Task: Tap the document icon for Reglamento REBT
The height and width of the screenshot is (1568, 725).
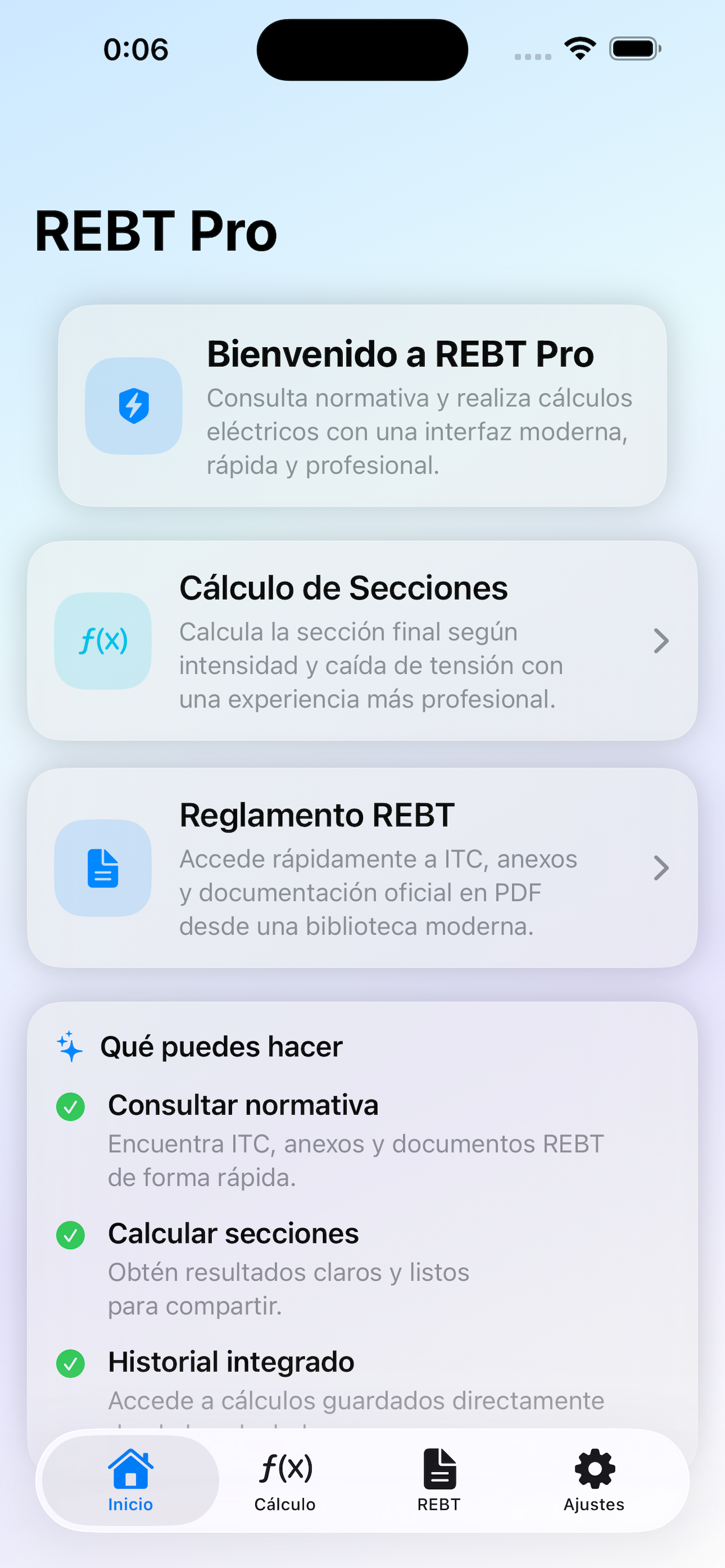Action: [102, 869]
